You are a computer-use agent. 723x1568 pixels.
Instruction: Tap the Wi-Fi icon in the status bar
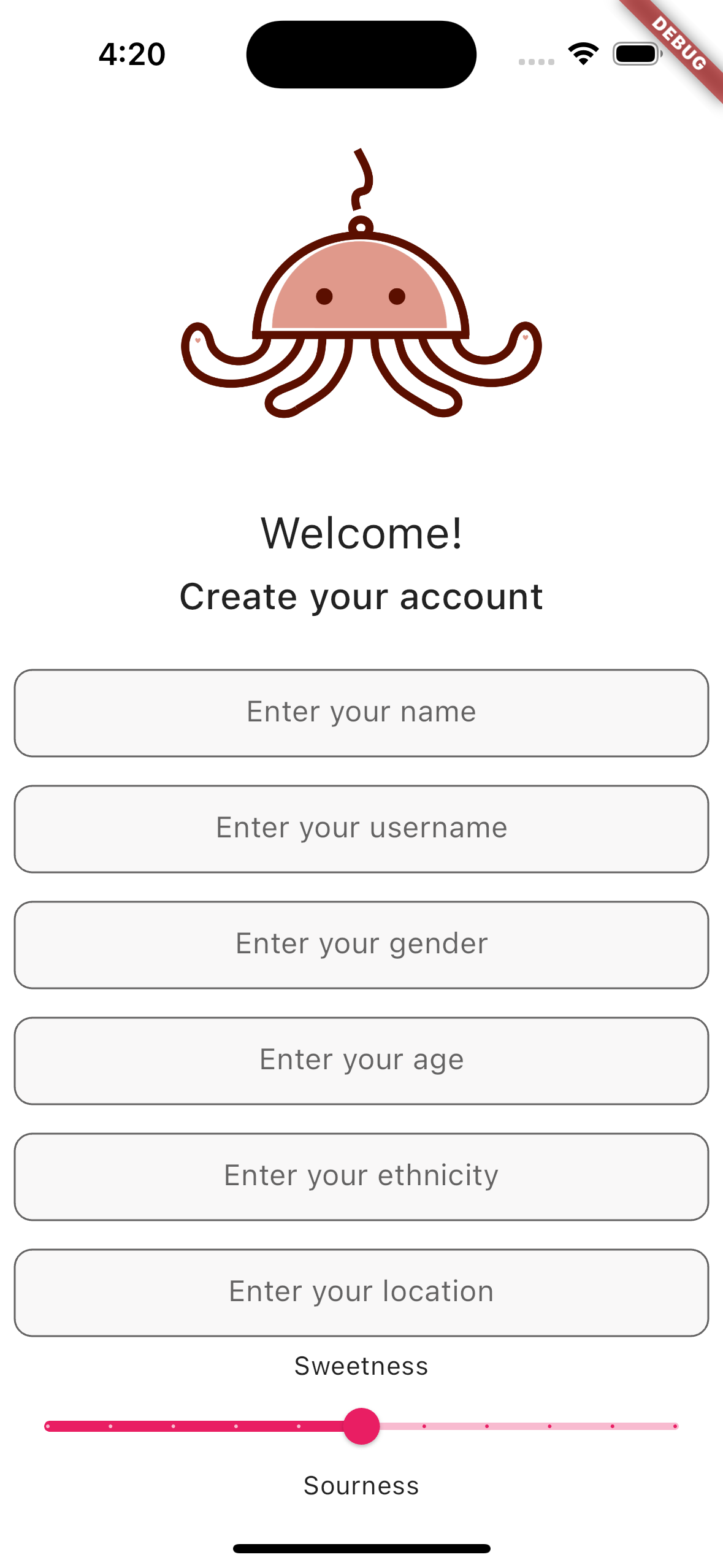tap(583, 54)
